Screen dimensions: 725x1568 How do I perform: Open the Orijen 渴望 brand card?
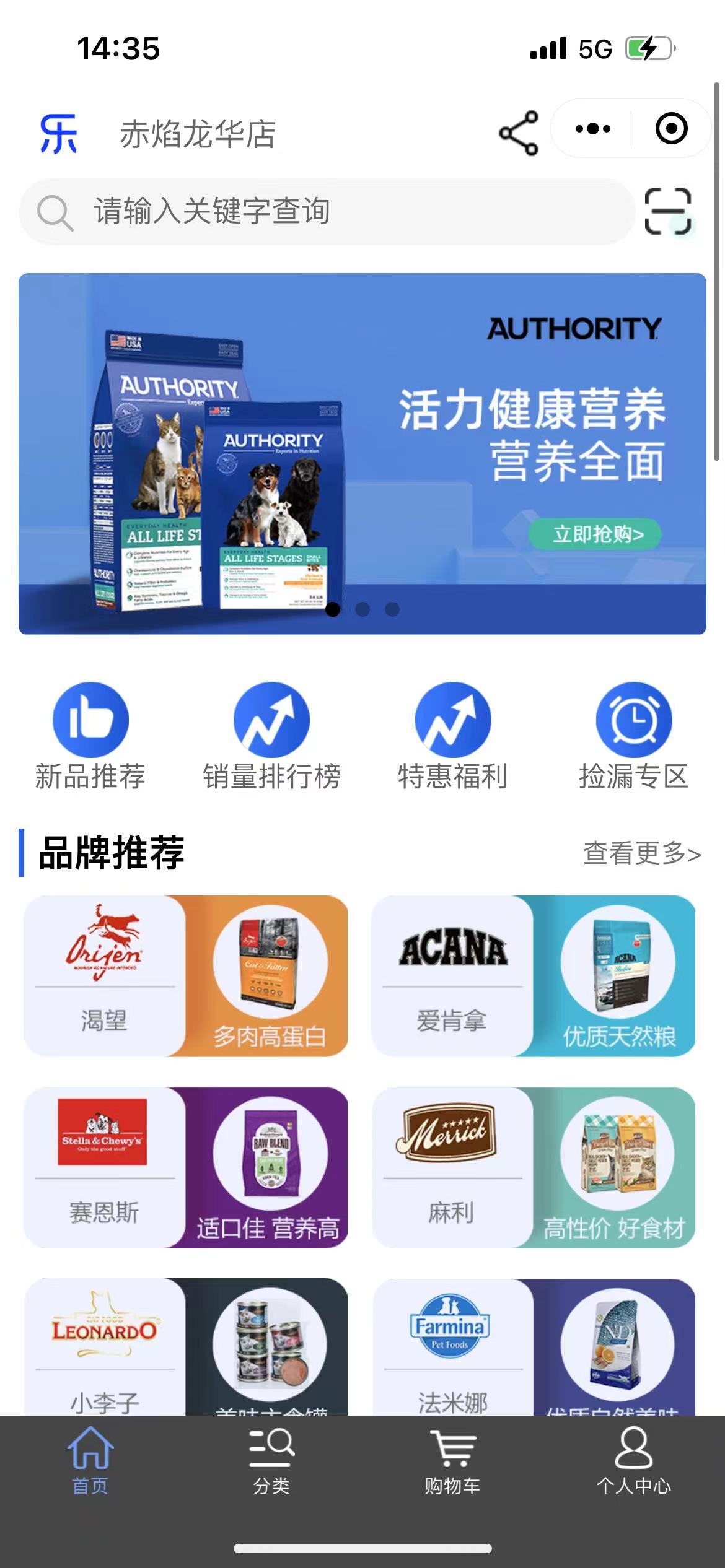point(185,976)
